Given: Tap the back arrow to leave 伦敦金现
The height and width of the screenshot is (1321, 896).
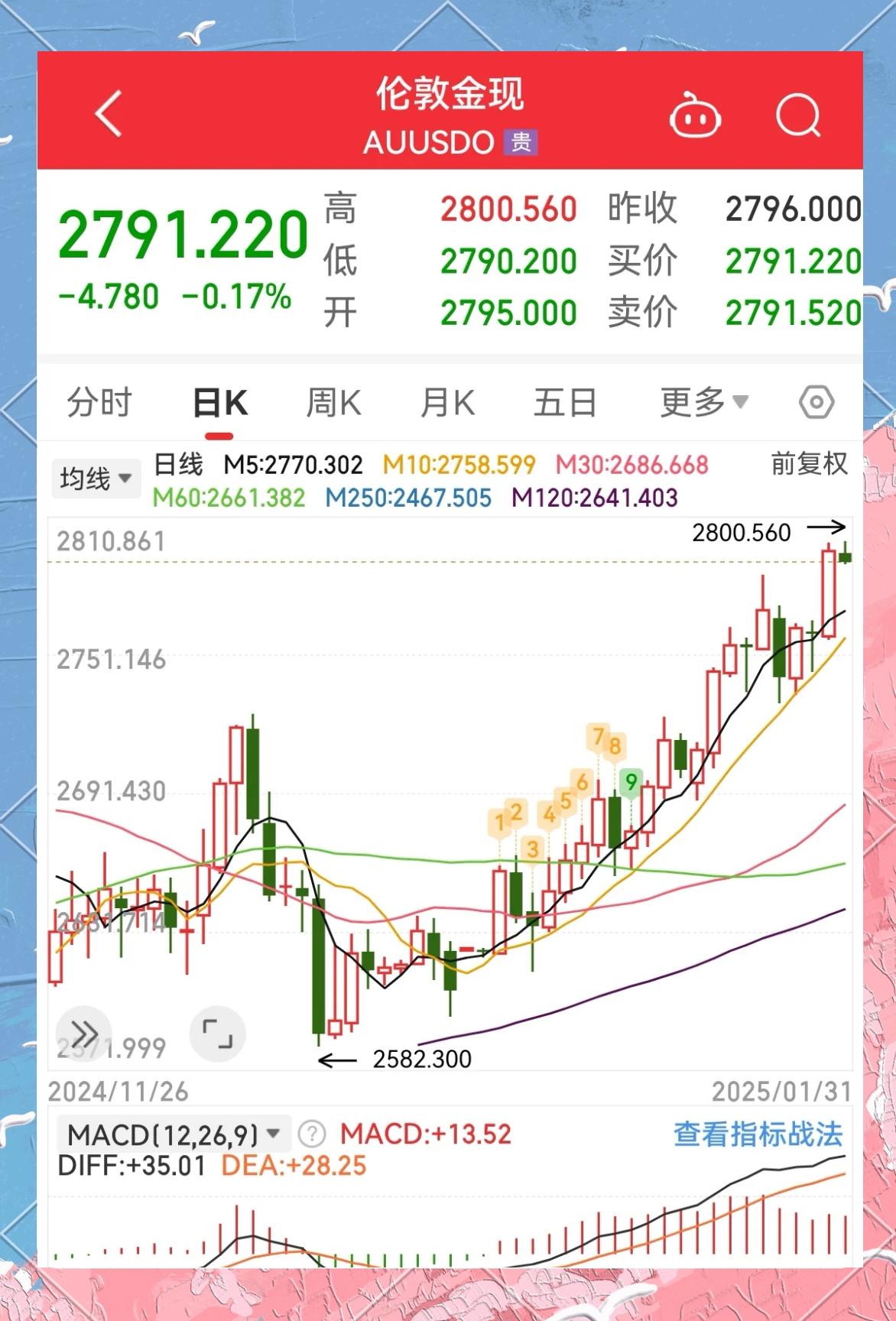Looking at the screenshot, I should (x=107, y=112).
